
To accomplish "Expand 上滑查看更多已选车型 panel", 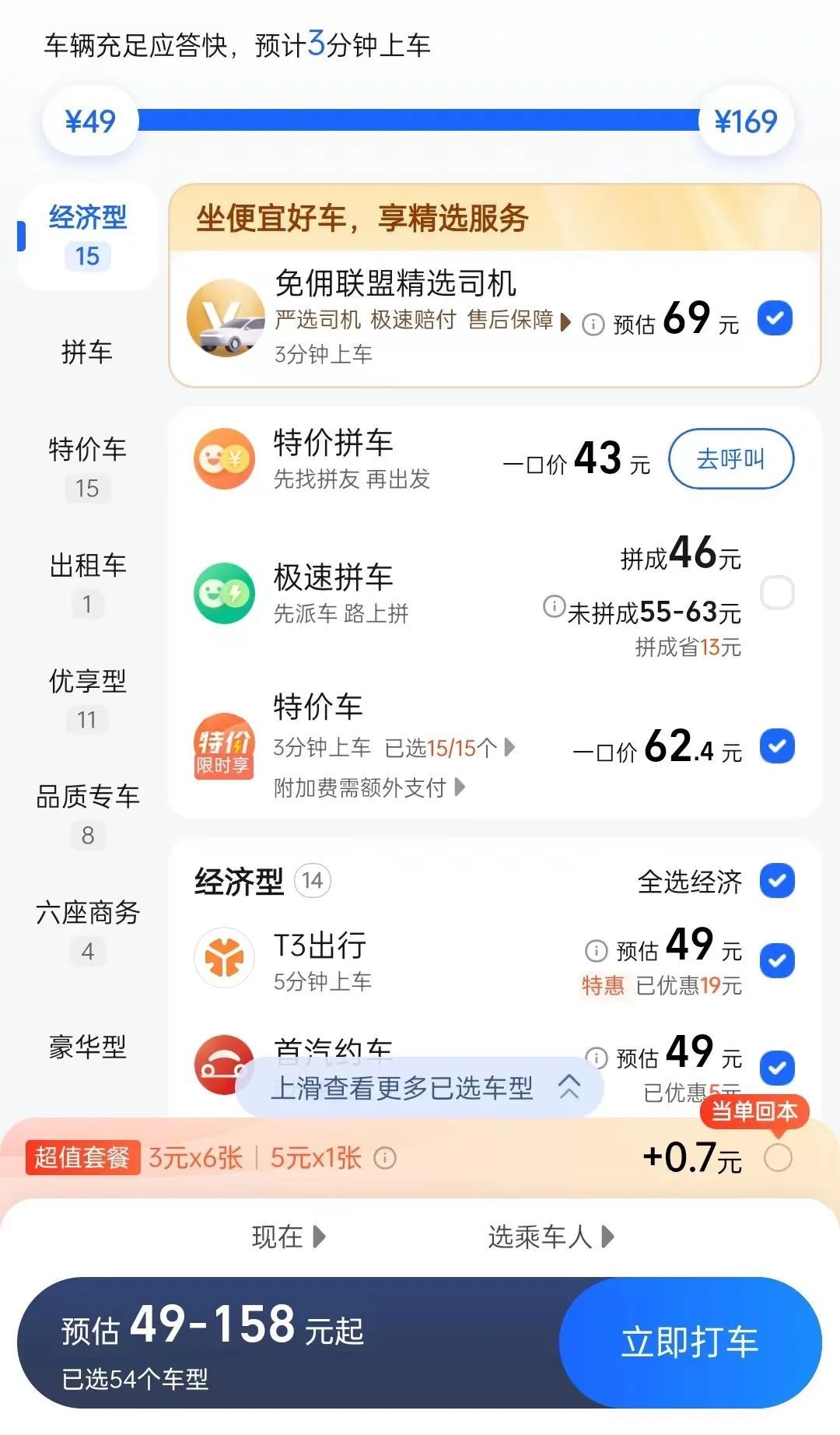I will click(420, 1088).
